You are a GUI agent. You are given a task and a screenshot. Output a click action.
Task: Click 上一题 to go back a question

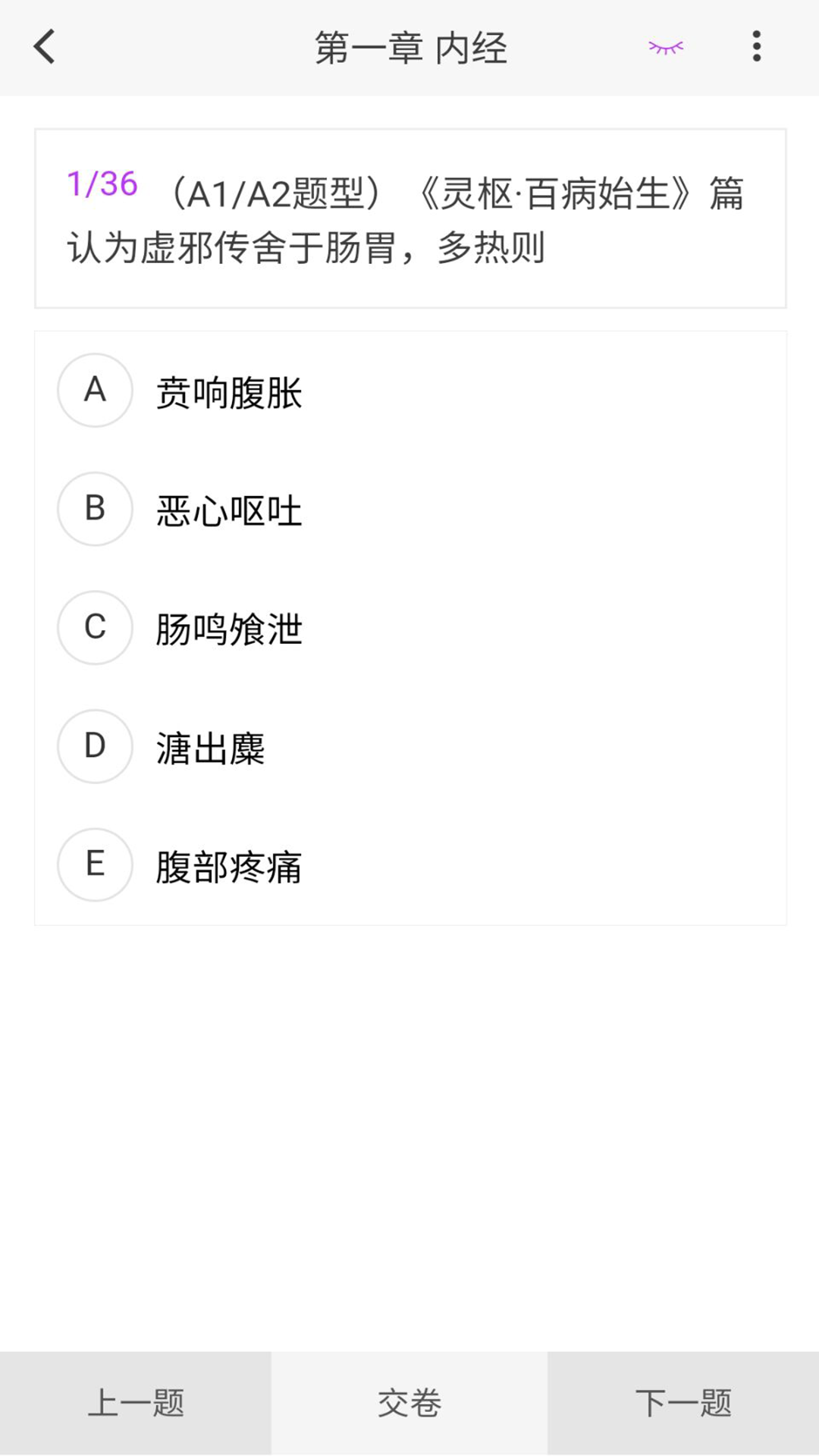pyautogui.click(x=138, y=1403)
